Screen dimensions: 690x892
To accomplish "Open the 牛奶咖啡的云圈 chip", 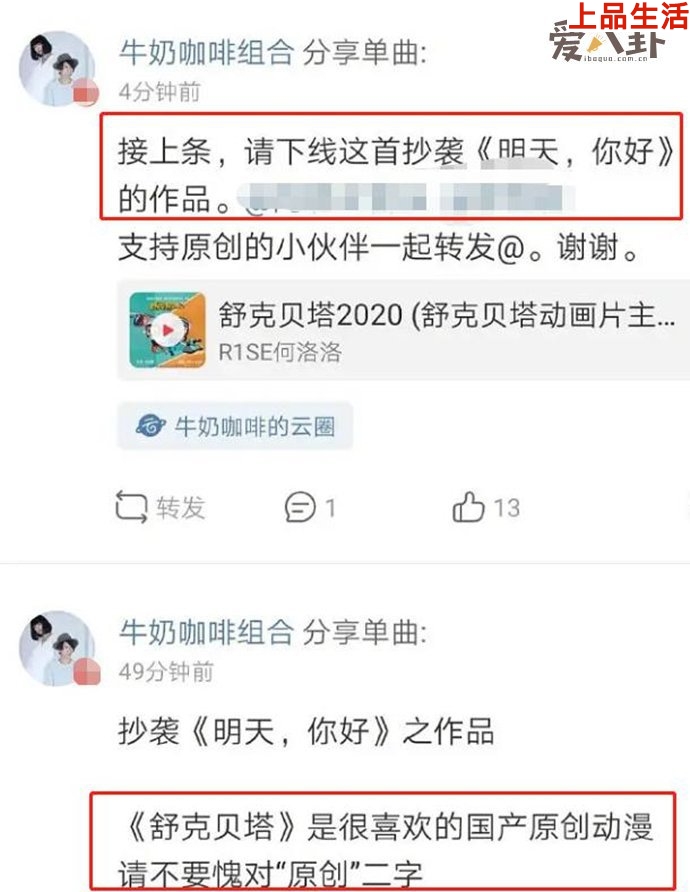I will coord(235,427).
